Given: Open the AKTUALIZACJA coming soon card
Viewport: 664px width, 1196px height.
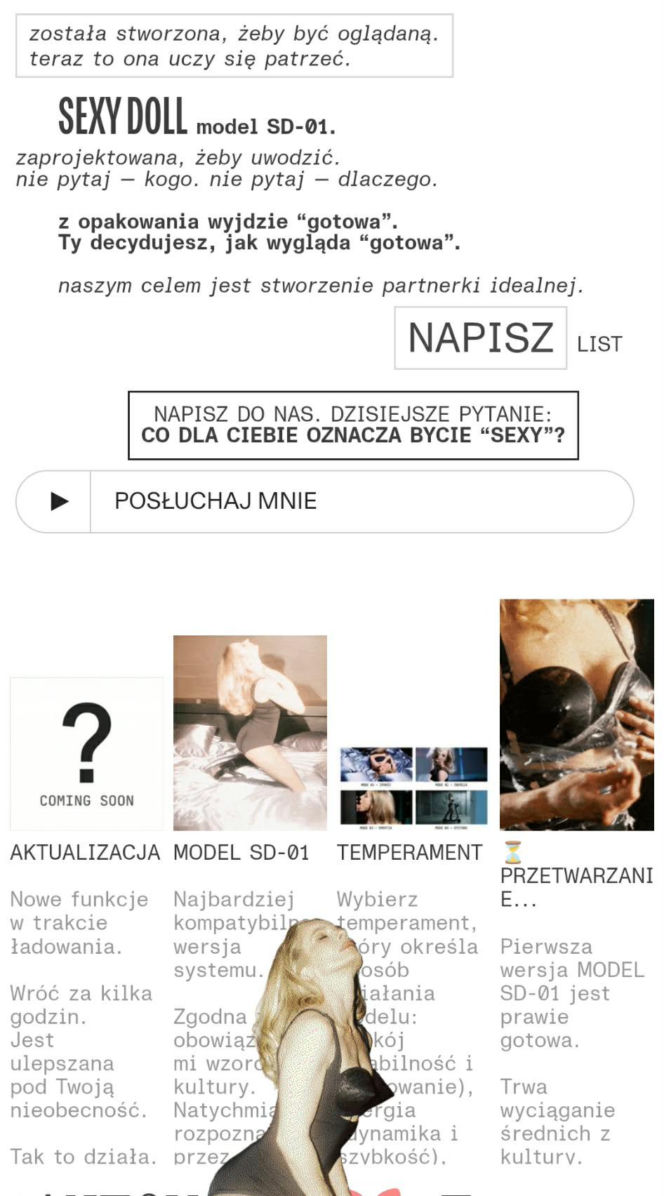Looking at the screenshot, I should (86, 753).
